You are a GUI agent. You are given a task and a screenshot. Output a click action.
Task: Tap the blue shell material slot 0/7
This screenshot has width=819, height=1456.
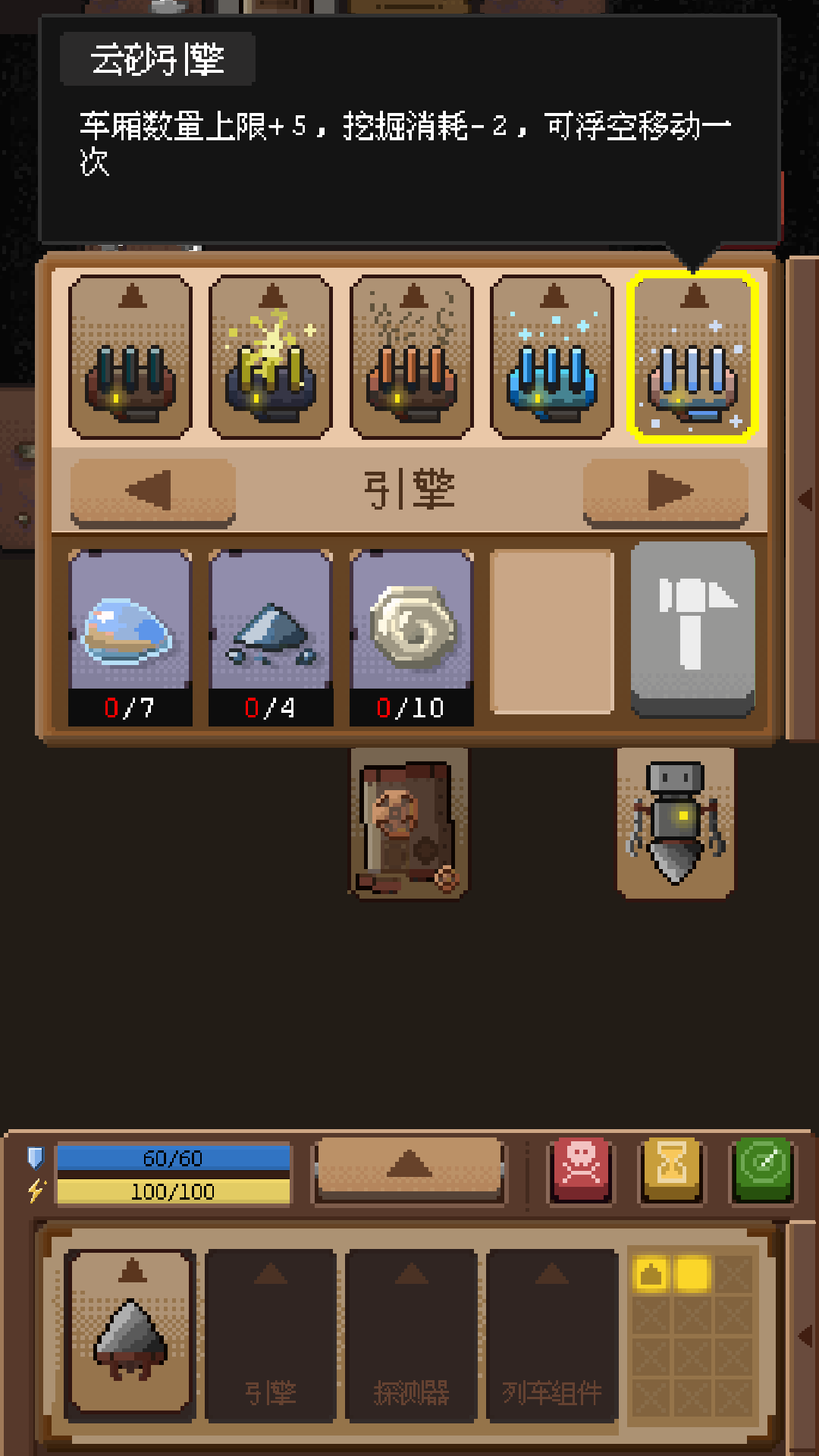pyautogui.click(x=130, y=637)
